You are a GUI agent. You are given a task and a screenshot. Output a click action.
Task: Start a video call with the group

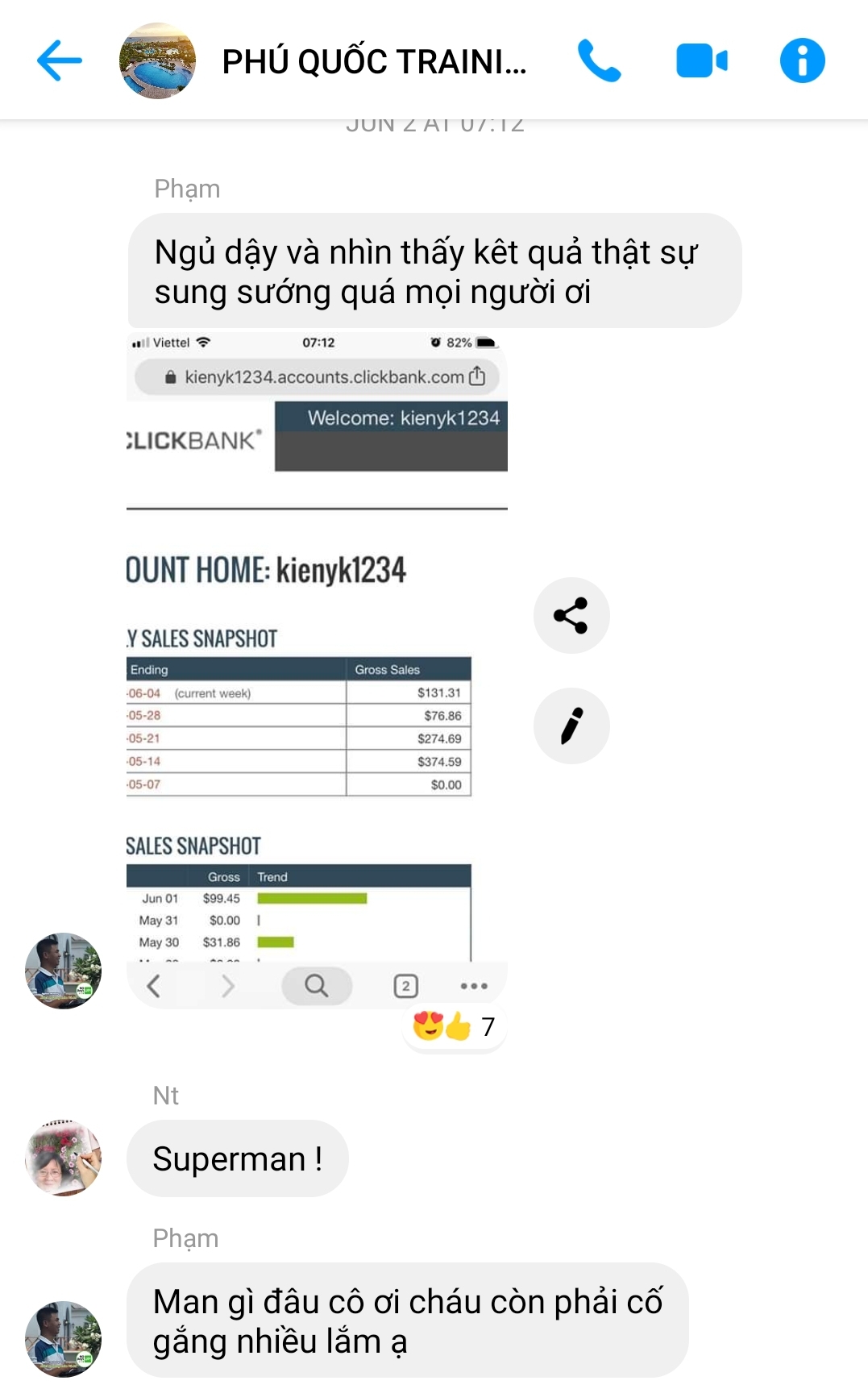tap(701, 61)
